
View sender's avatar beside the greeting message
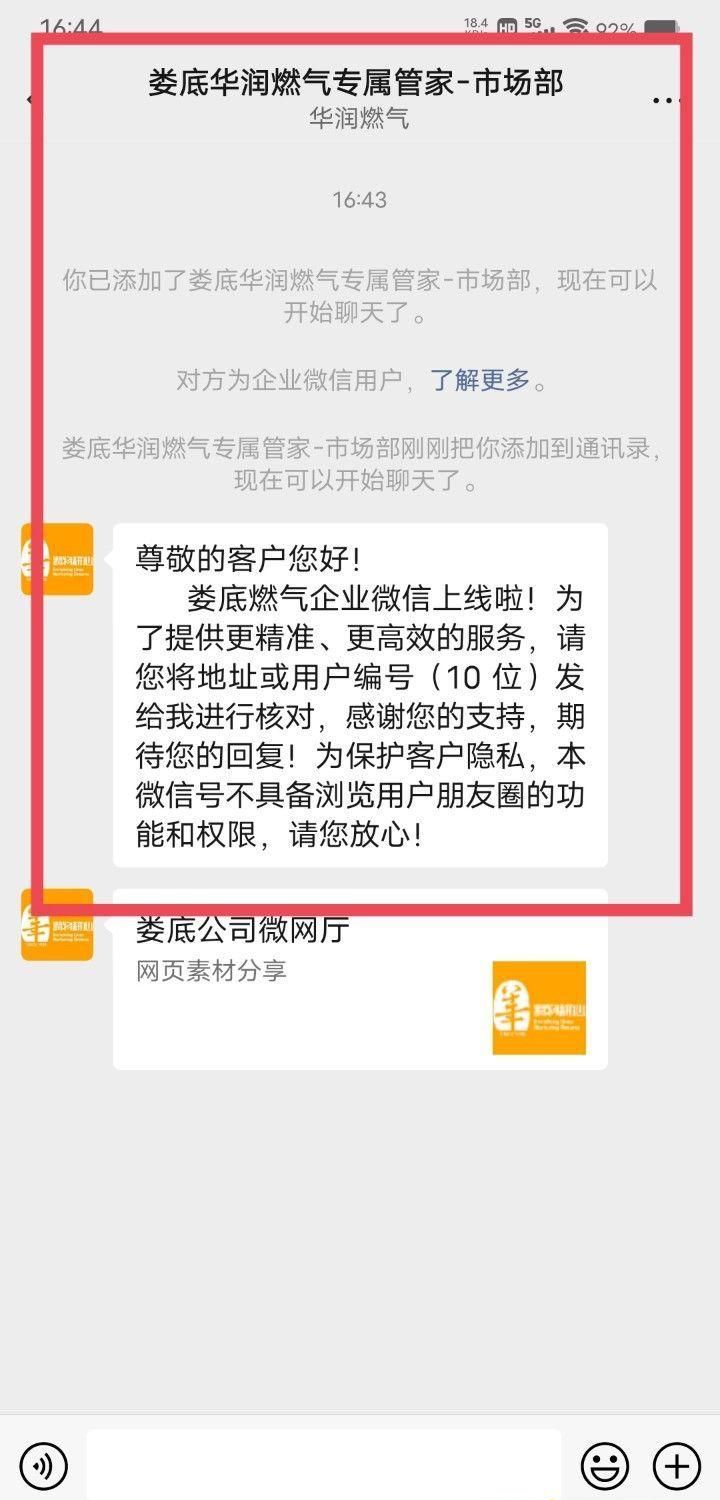pyautogui.click(x=57, y=559)
